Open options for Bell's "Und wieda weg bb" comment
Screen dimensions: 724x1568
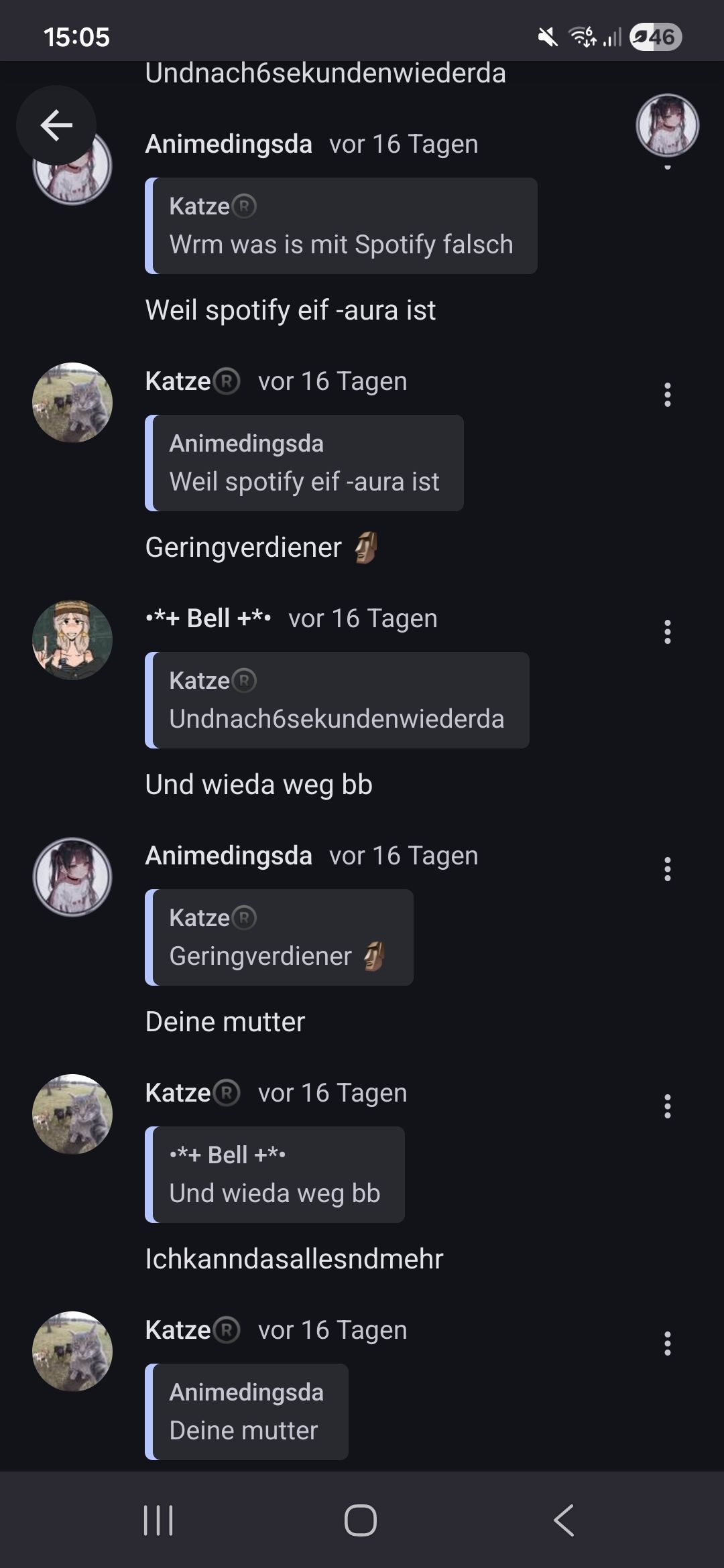[667, 632]
